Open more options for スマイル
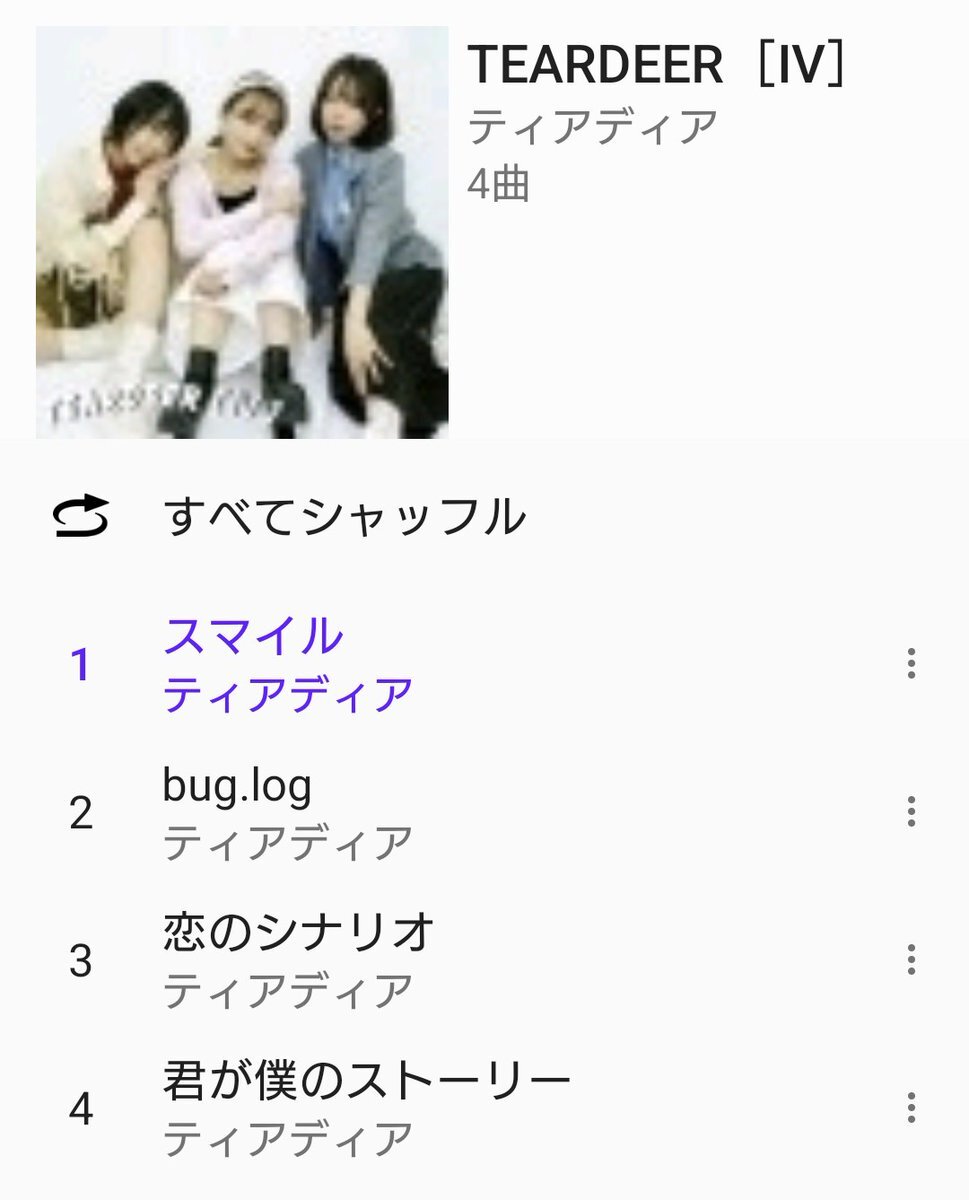Viewport: 969px width, 1200px height. click(910, 664)
